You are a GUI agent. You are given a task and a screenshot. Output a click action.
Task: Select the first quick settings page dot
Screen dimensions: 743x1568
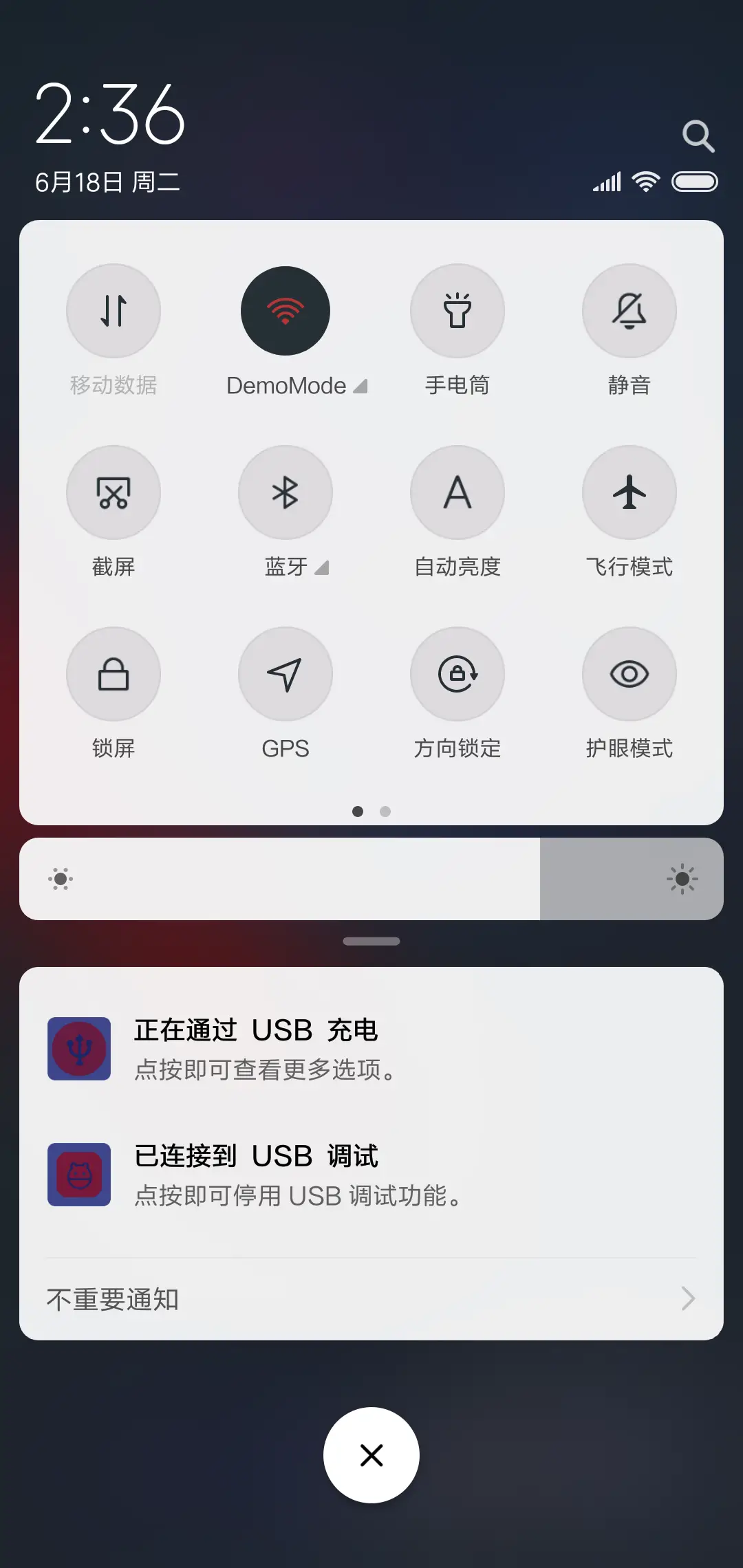(x=358, y=812)
